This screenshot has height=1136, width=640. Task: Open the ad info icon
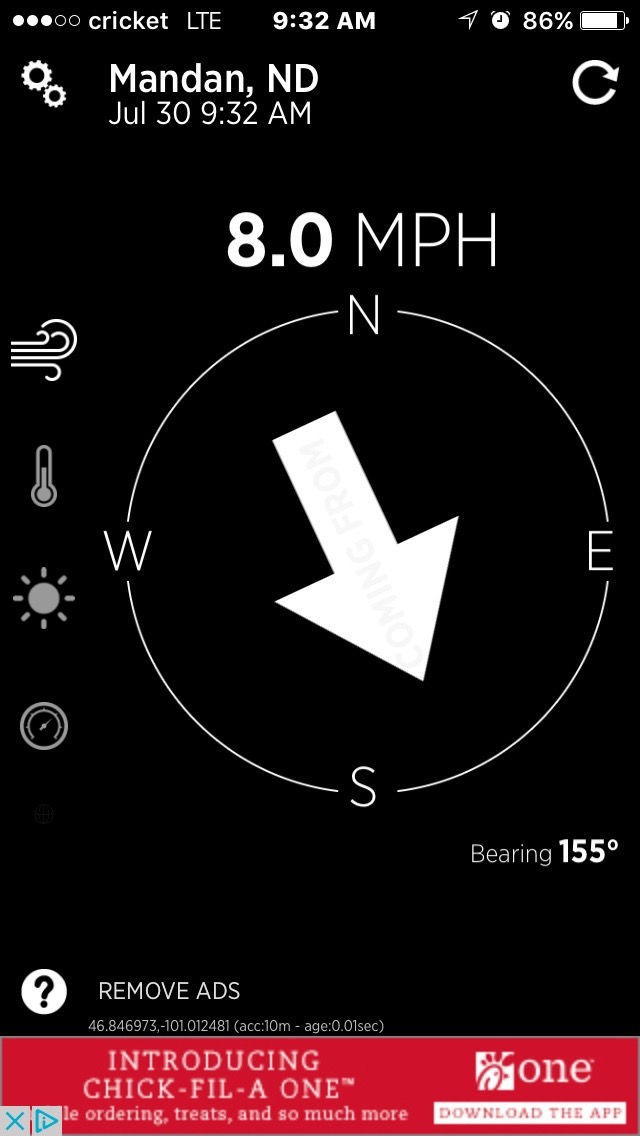point(46,1122)
